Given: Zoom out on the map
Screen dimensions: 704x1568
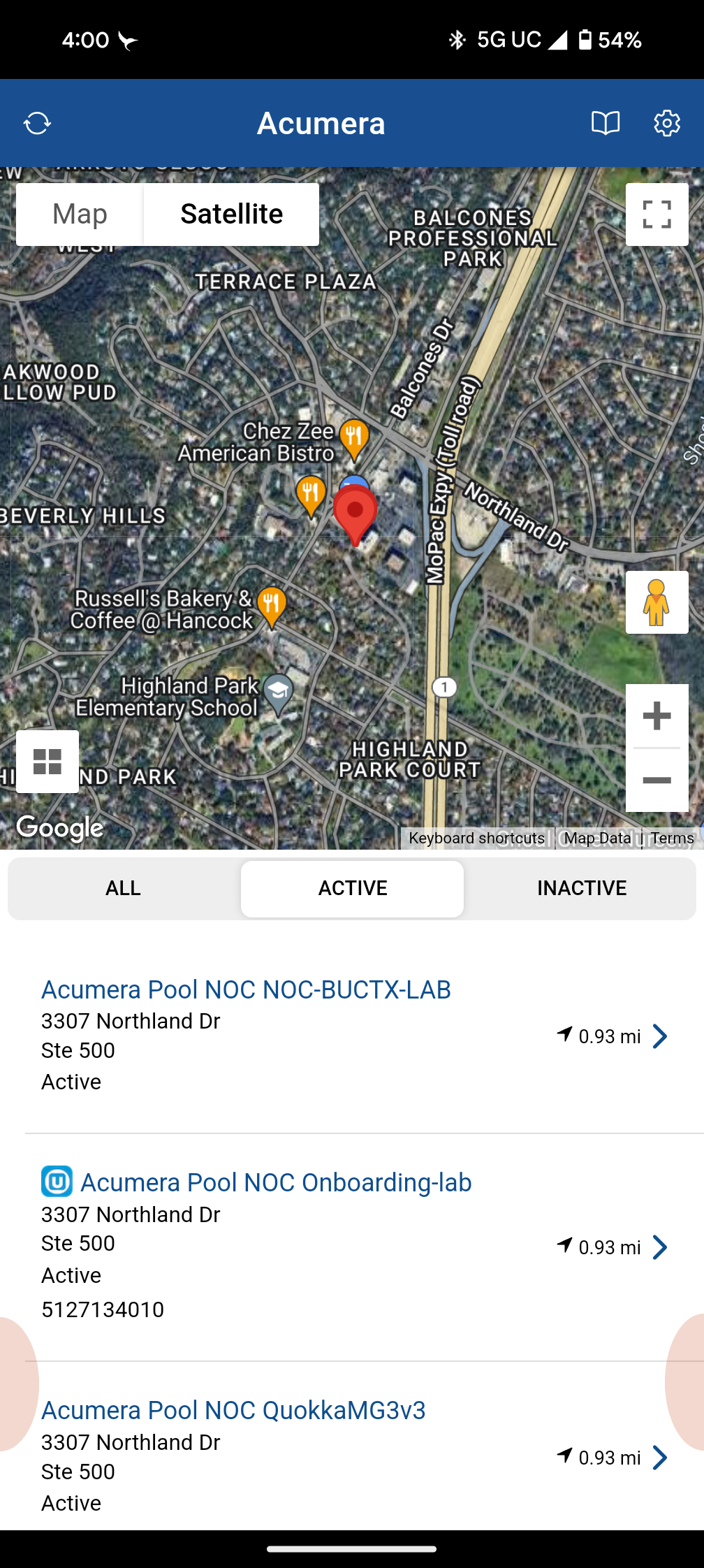Looking at the screenshot, I should point(657,781).
